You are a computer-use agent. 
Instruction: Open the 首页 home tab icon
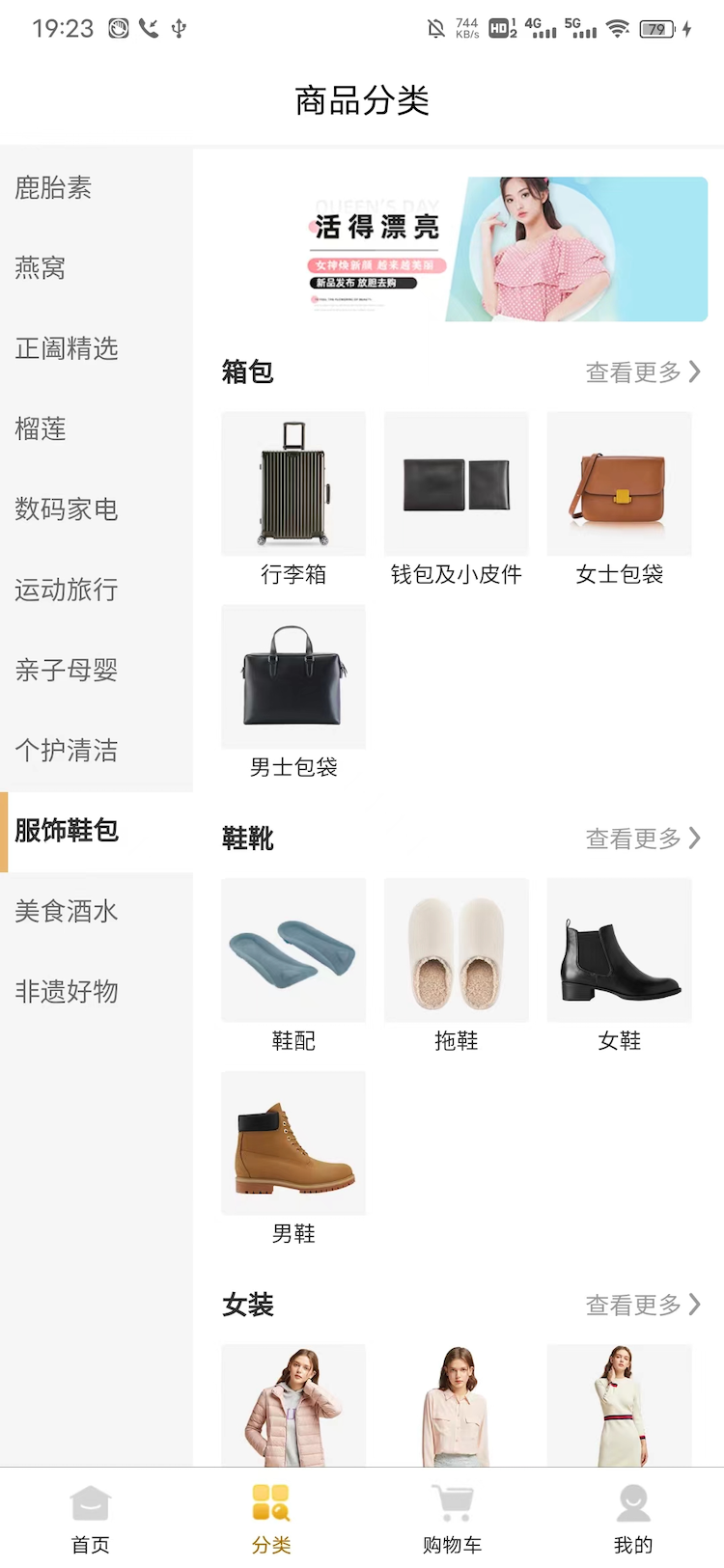90,1515
